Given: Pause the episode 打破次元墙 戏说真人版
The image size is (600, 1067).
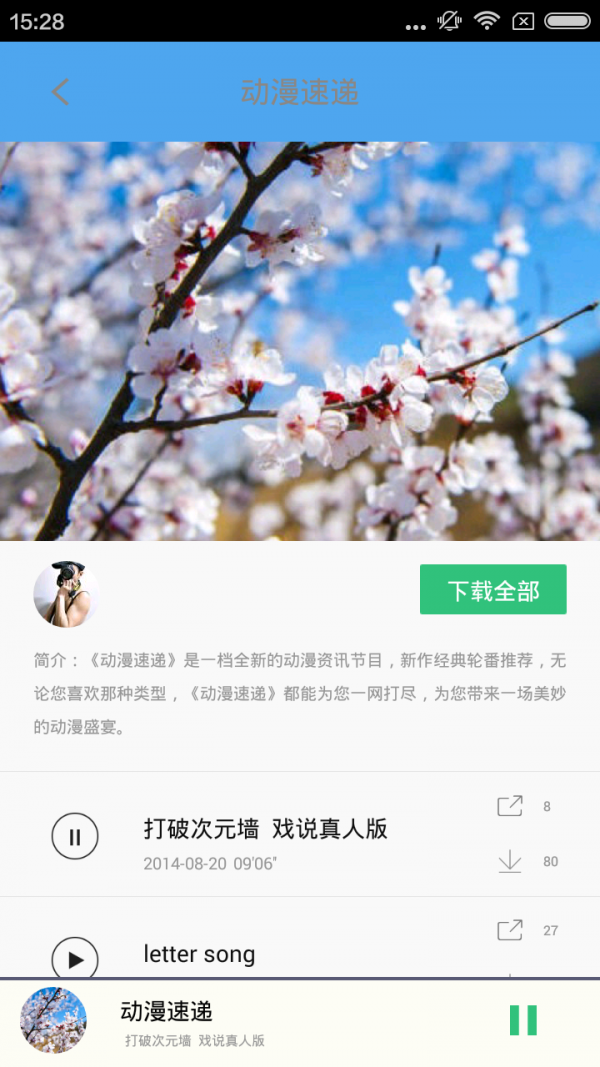Looking at the screenshot, I should pos(75,836).
